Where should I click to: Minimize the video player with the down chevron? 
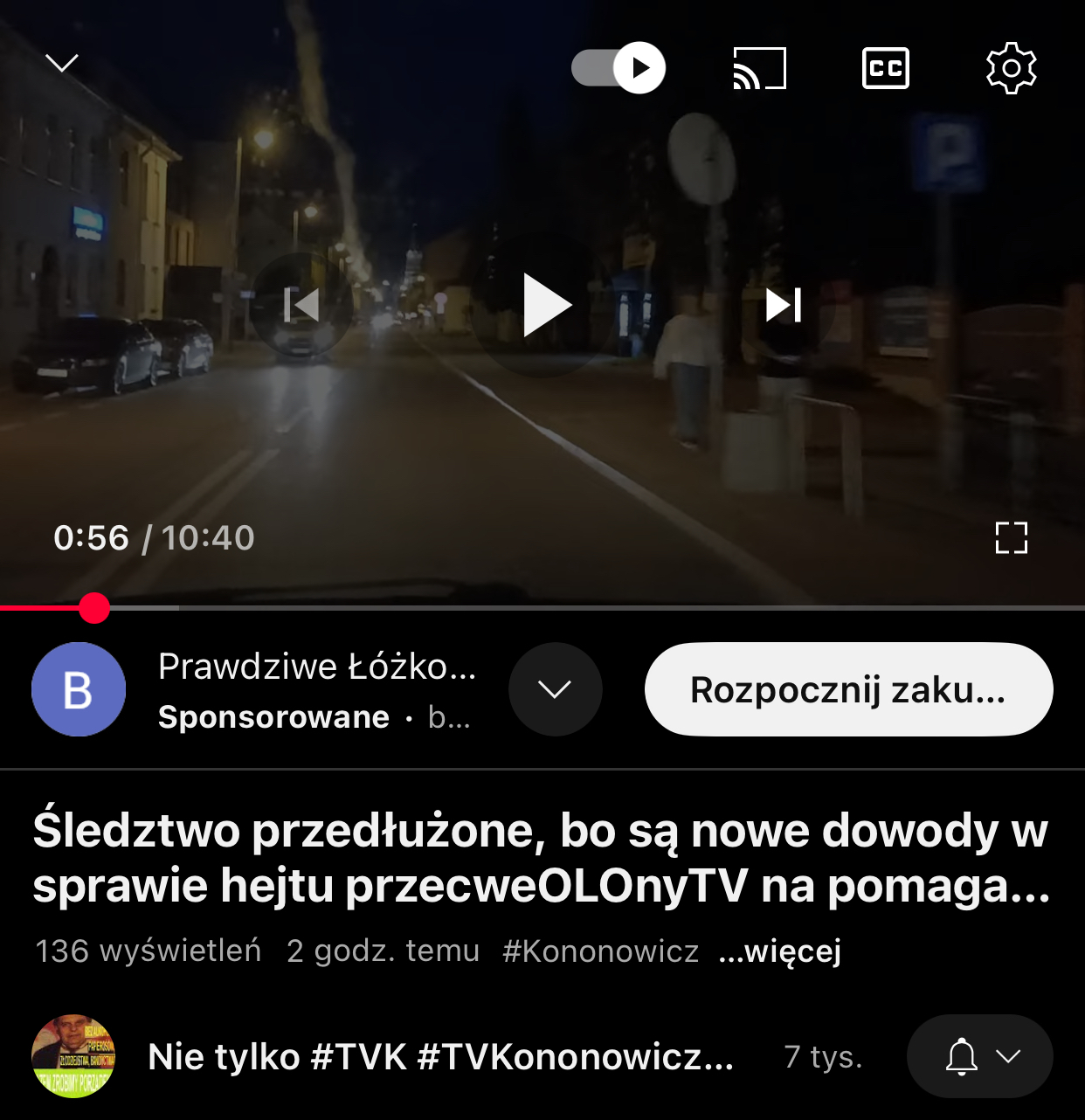coord(62,64)
